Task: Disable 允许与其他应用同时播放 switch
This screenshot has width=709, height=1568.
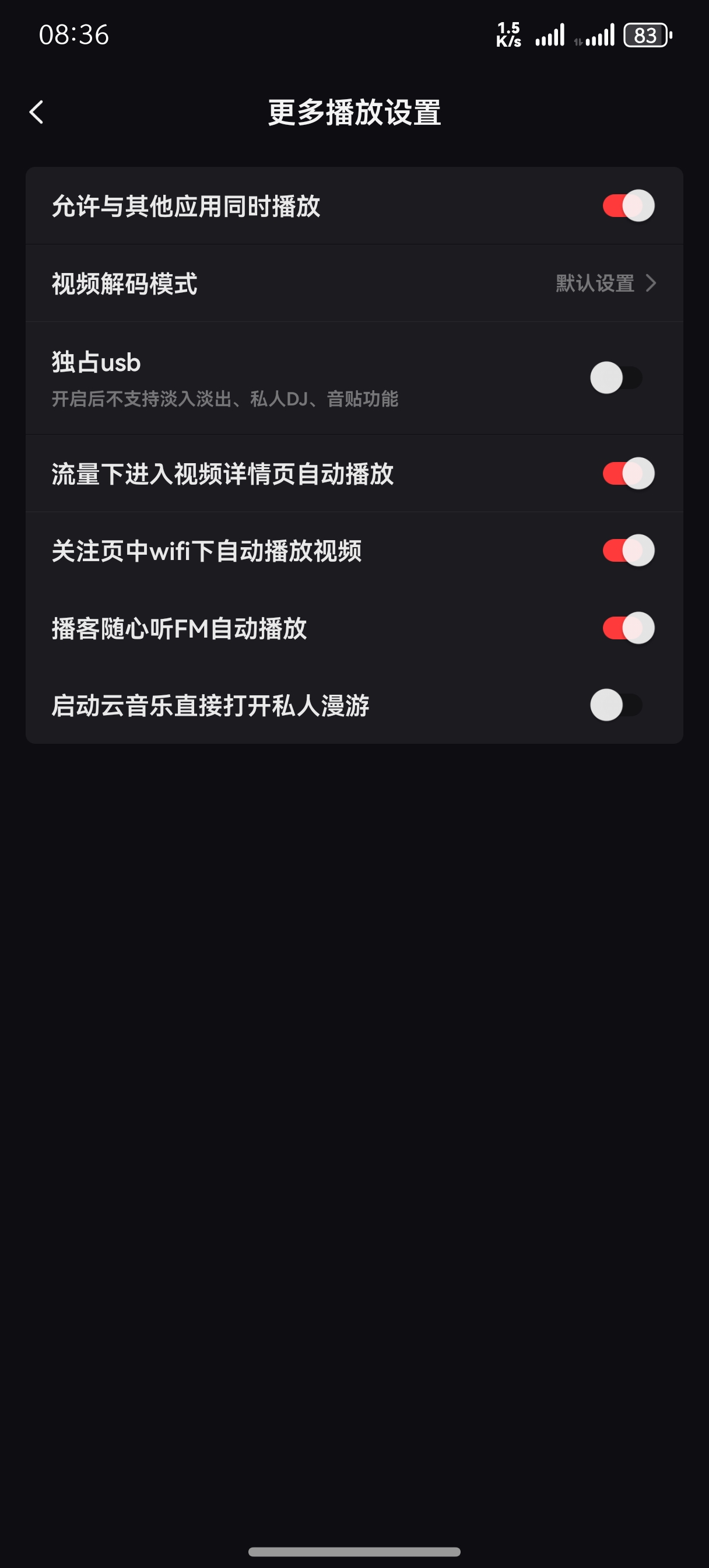Action: [x=628, y=206]
